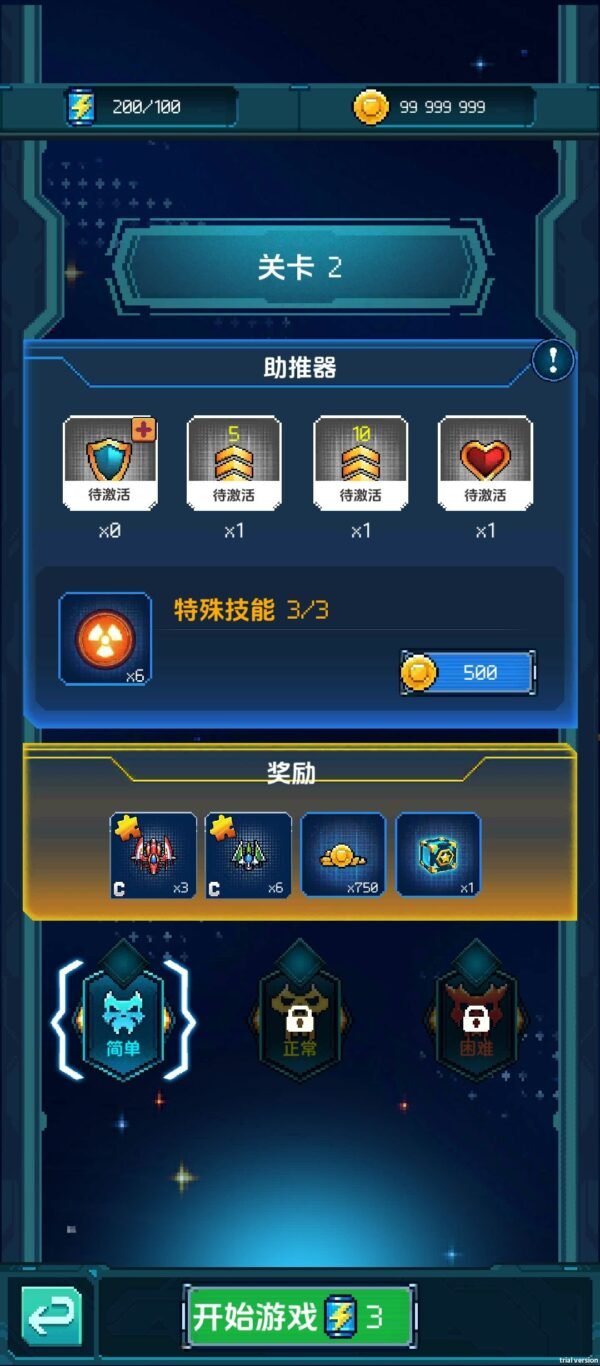
Task: Activate the level 10 rank booster
Action: [x=360, y=462]
